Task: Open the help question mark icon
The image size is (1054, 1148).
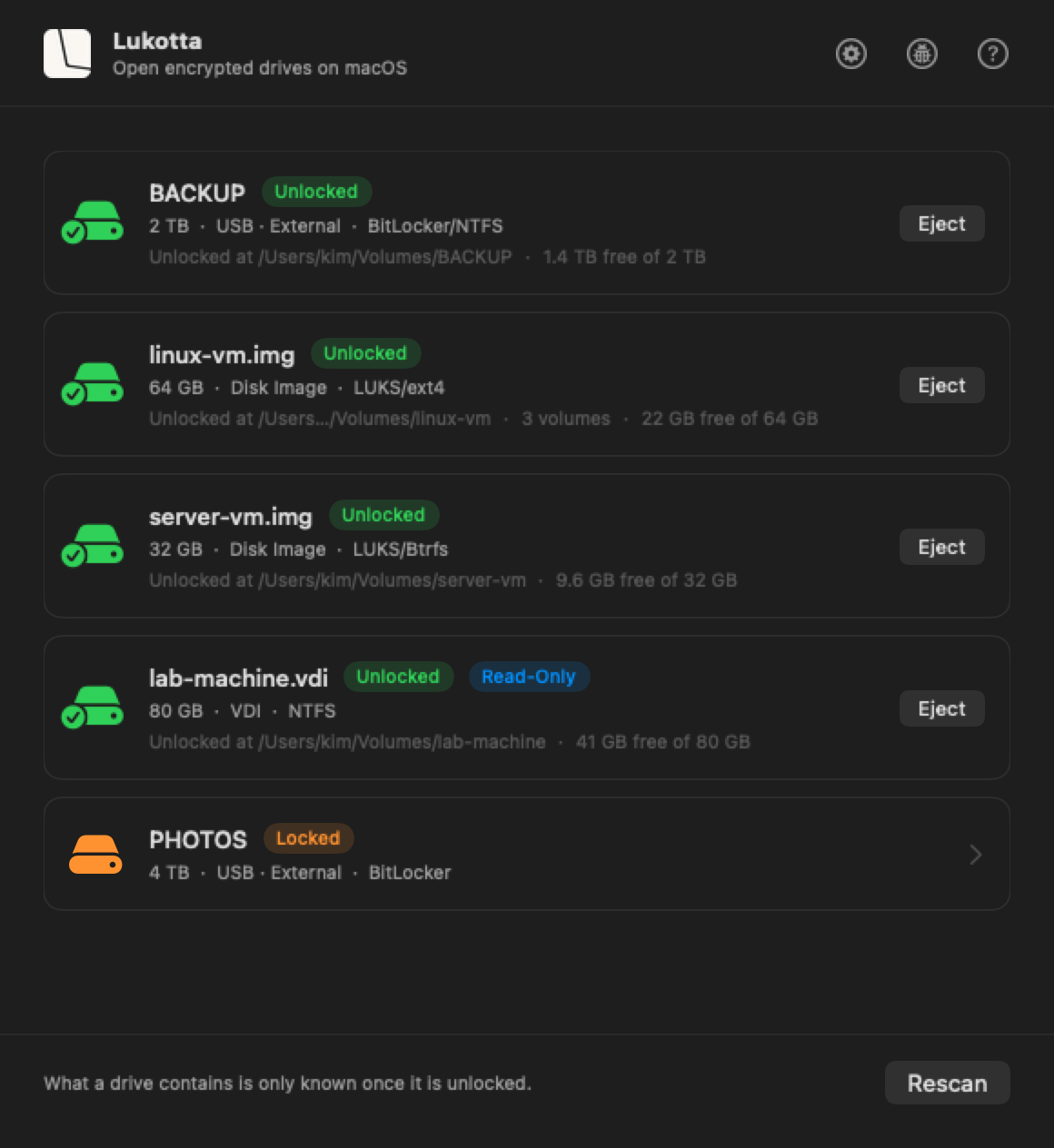Action: [992, 54]
